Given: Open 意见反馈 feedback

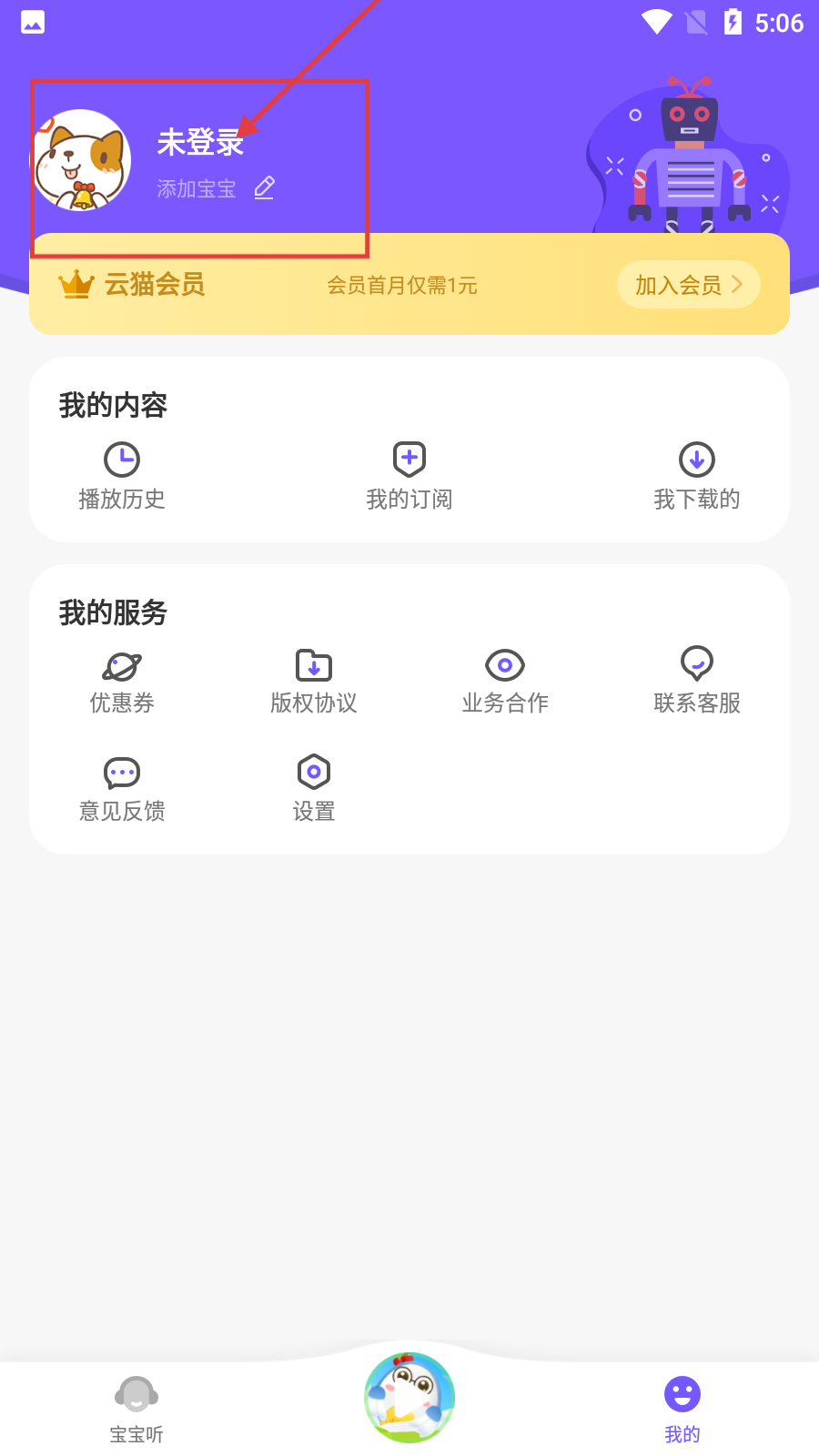Looking at the screenshot, I should [x=122, y=790].
